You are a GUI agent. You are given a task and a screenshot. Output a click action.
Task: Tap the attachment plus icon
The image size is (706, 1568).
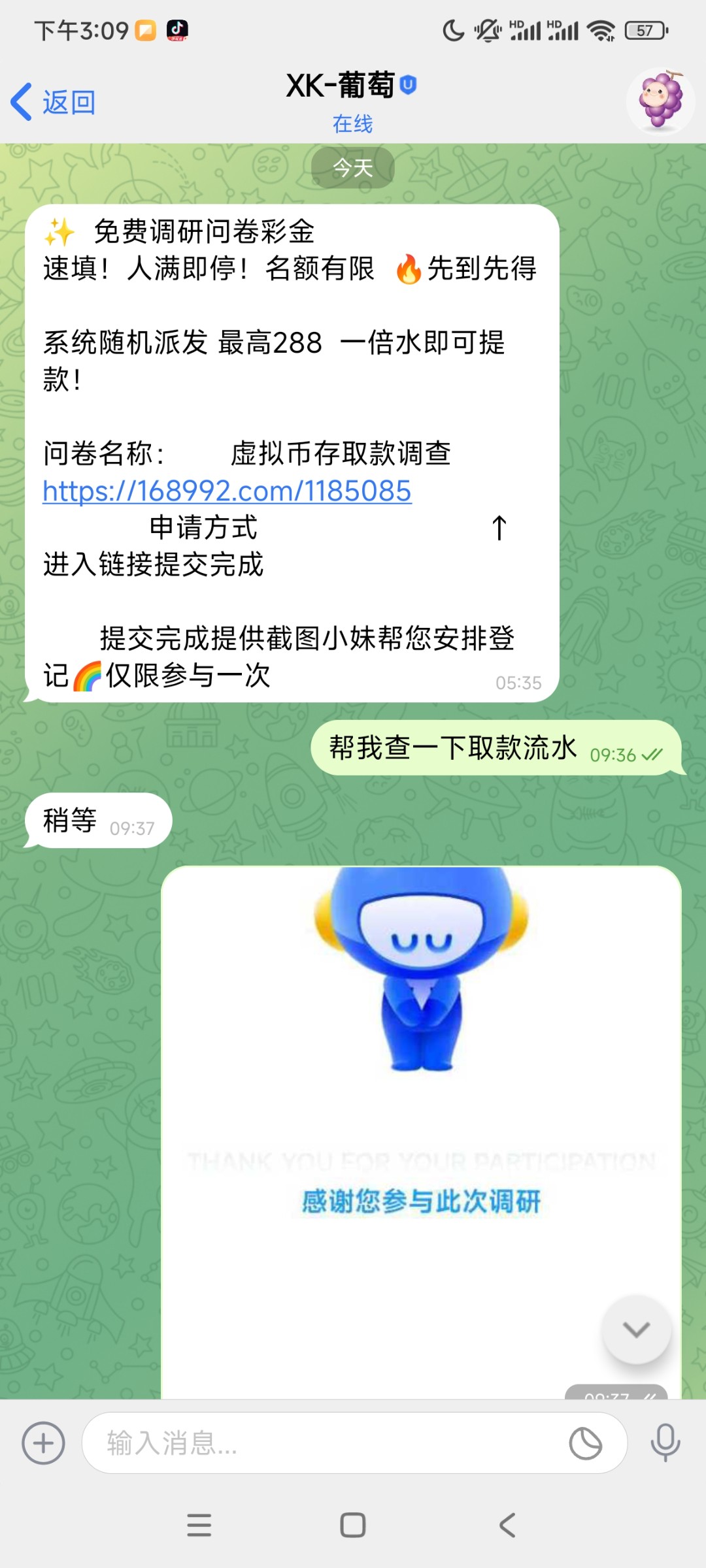tap(43, 1443)
